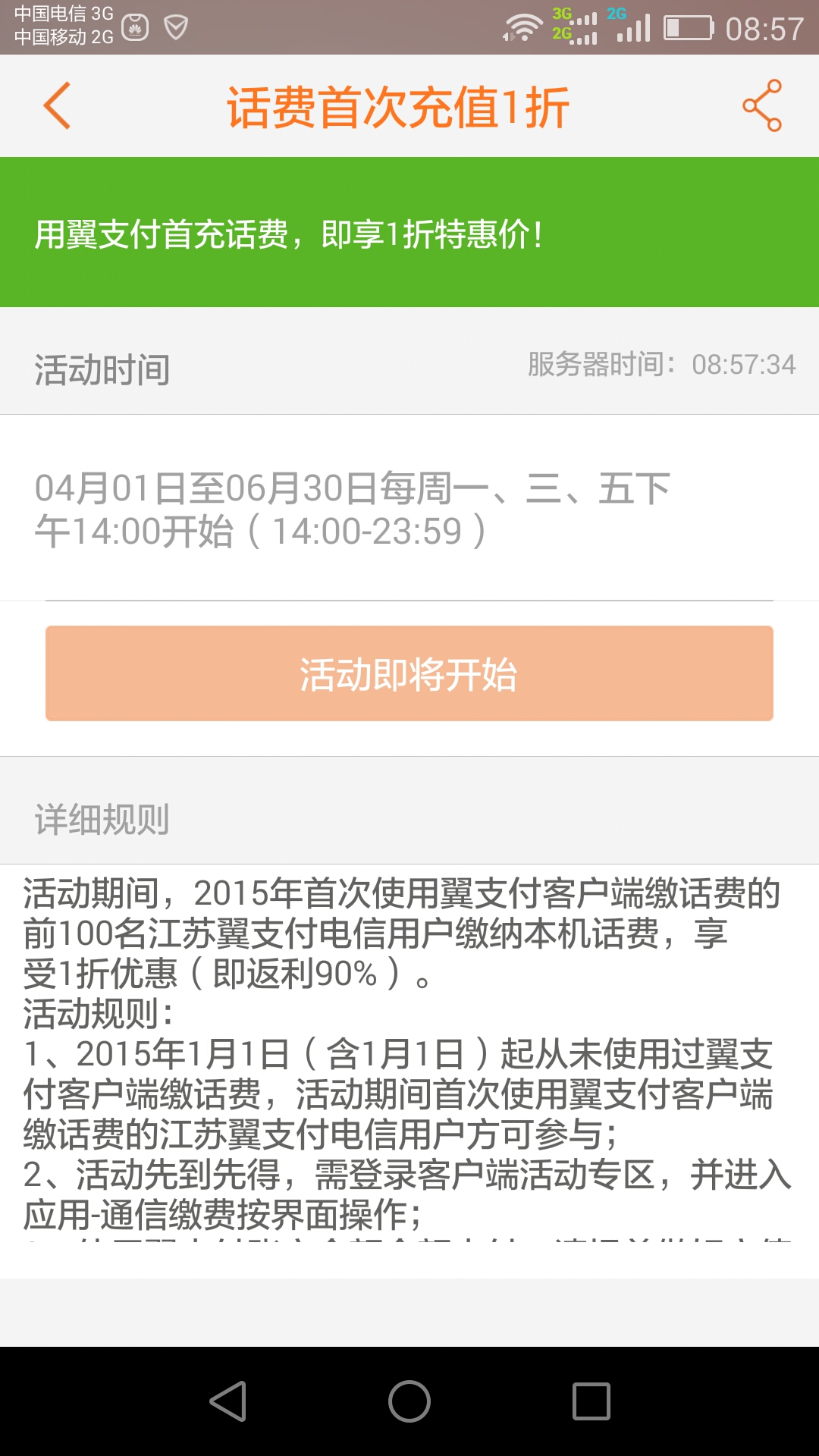This screenshot has height=1456, width=819.
Task: Go back using the orange arrow
Action: tap(57, 105)
